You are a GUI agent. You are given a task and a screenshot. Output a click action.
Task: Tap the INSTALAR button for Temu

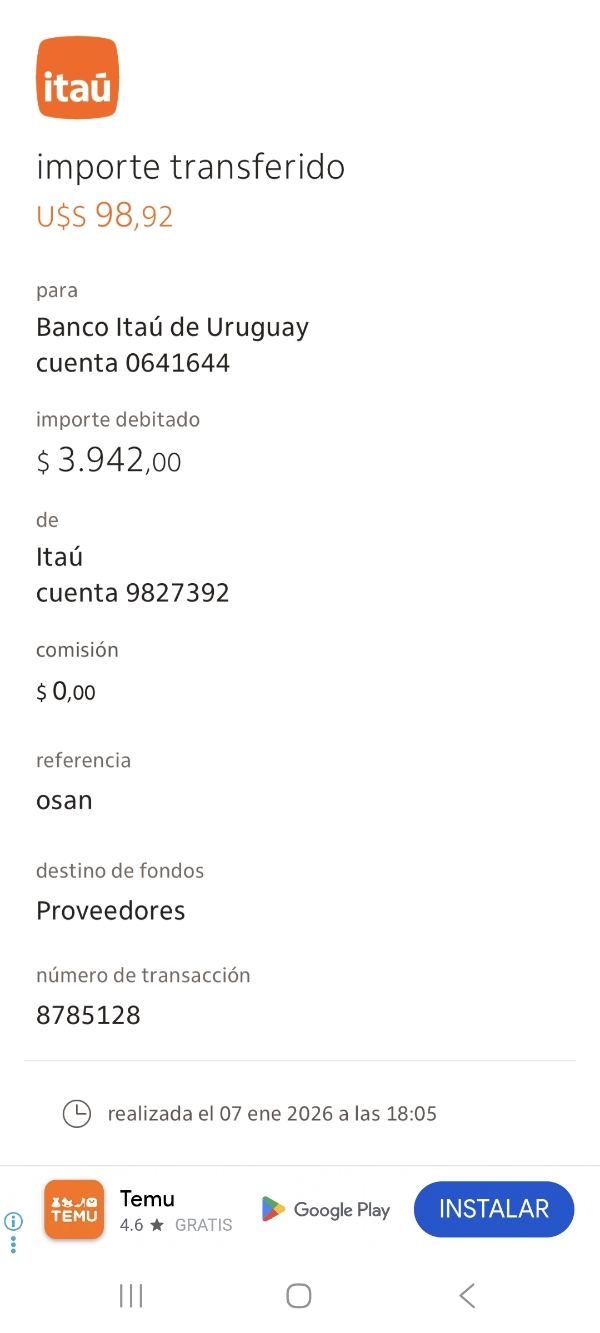[494, 1209]
